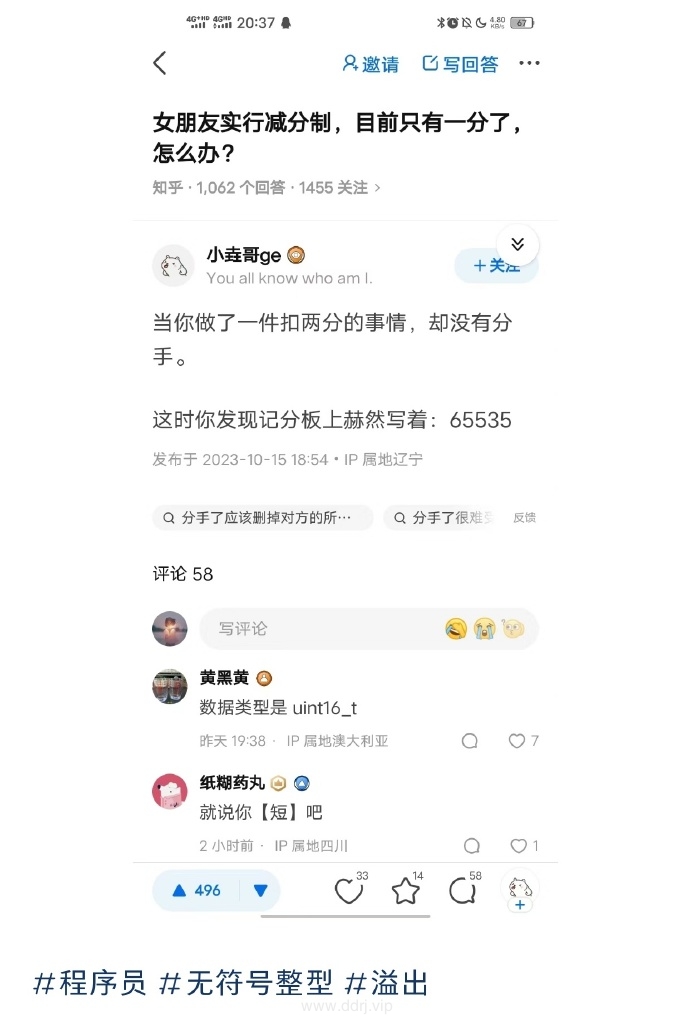The height and width of the screenshot is (1026, 690).
Task: Open the three-dot overflow menu
Action: (x=529, y=64)
